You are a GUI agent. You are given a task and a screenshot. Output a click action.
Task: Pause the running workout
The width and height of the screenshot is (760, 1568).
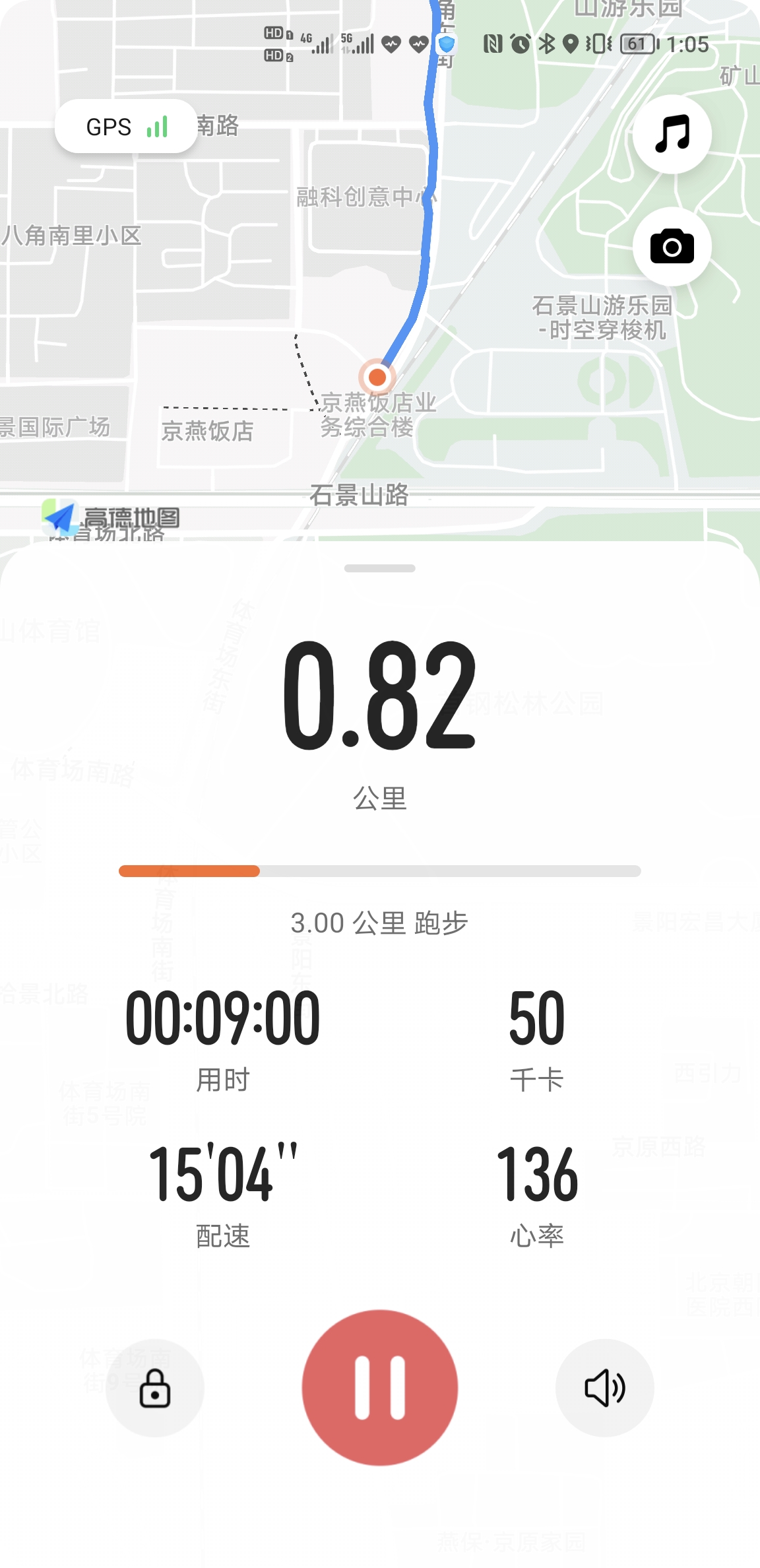coord(379,1387)
